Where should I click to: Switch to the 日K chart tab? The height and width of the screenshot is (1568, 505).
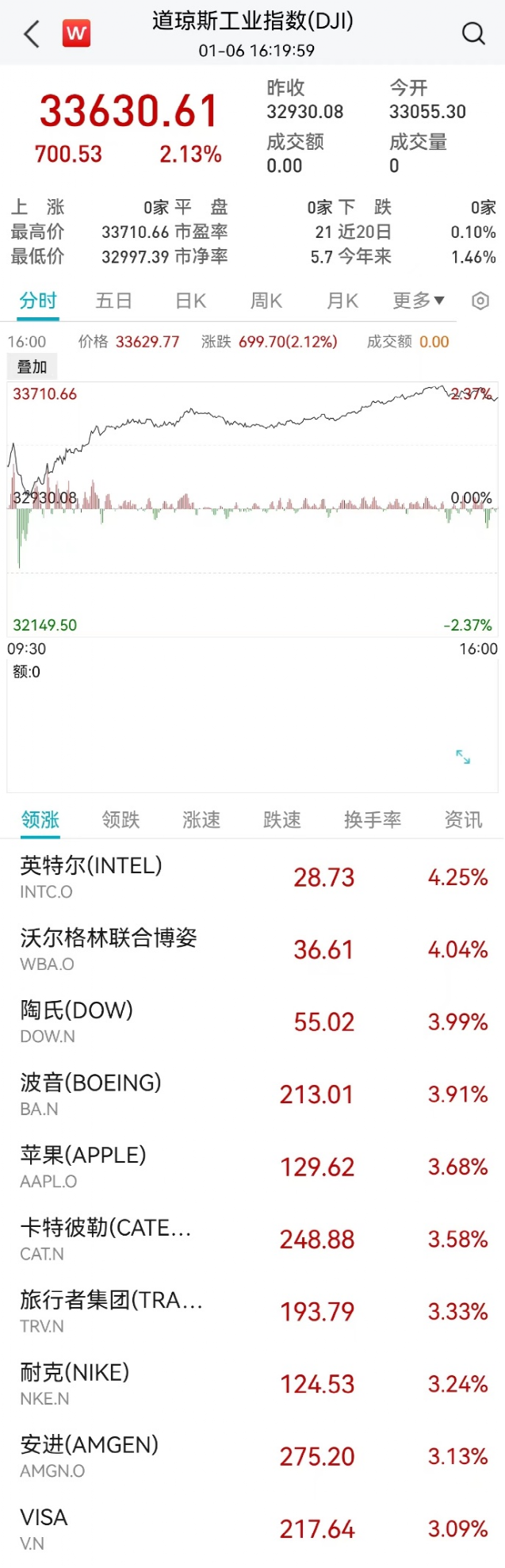pyautogui.click(x=190, y=301)
